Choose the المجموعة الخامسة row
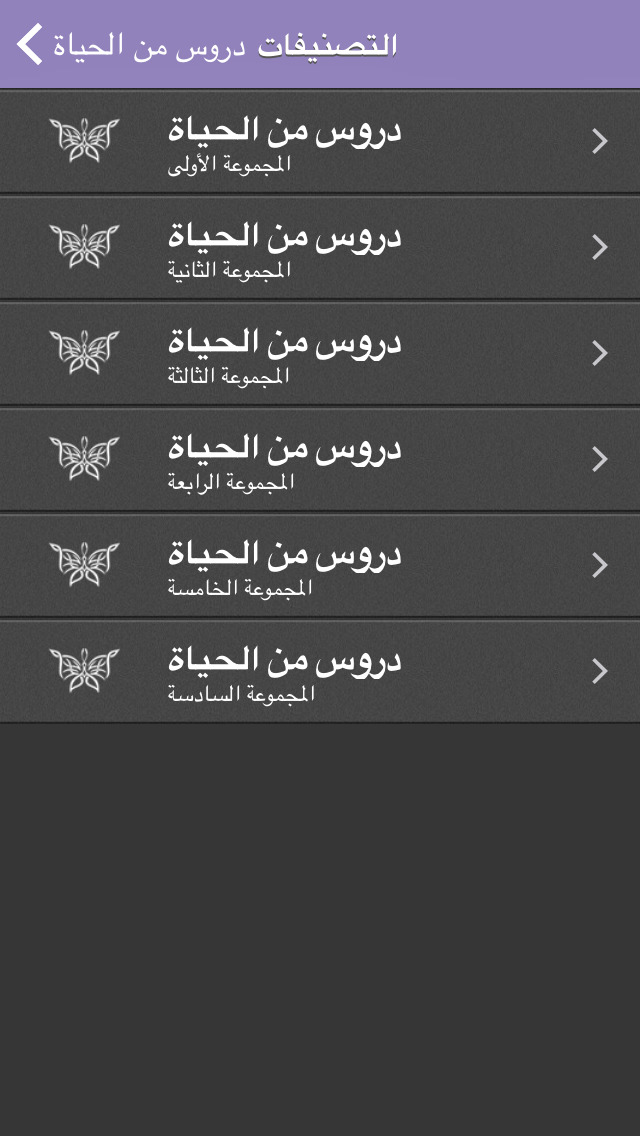The height and width of the screenshot is (1136, 640). pos(320,565)
